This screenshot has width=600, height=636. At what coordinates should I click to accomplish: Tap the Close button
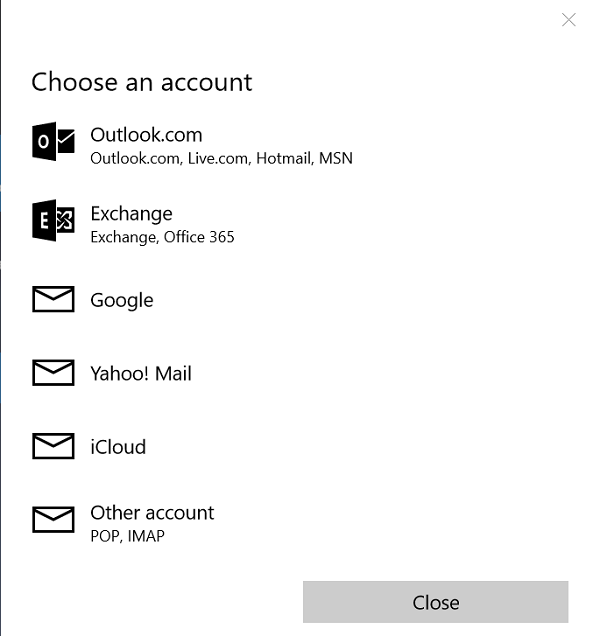435,602
